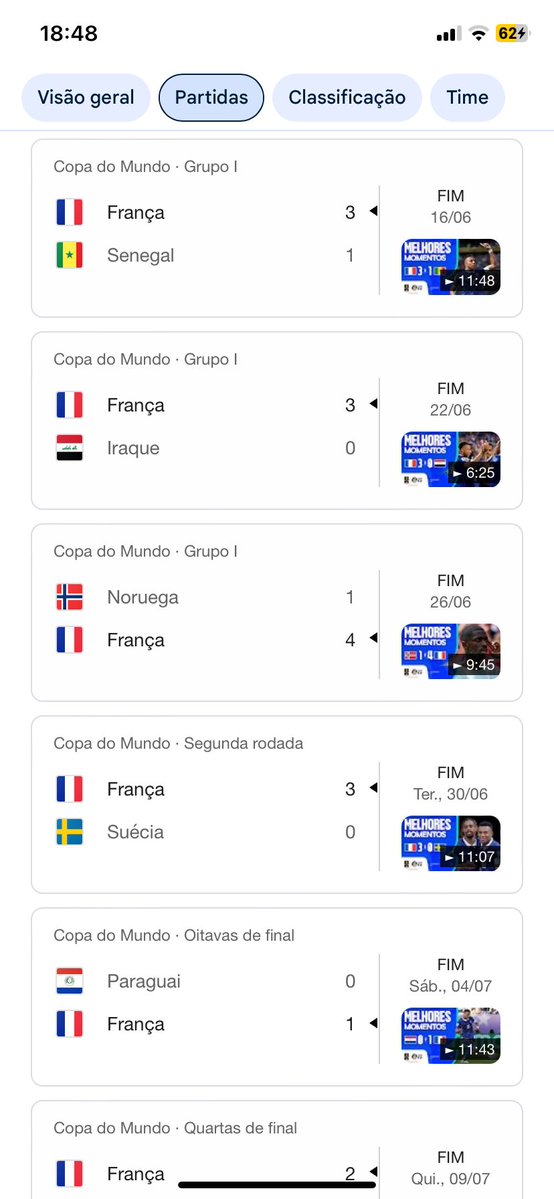The image size is (554, 1199).
Task: Play Paraguai–França highlights video (11:43)
Action: coord(451,1036)
